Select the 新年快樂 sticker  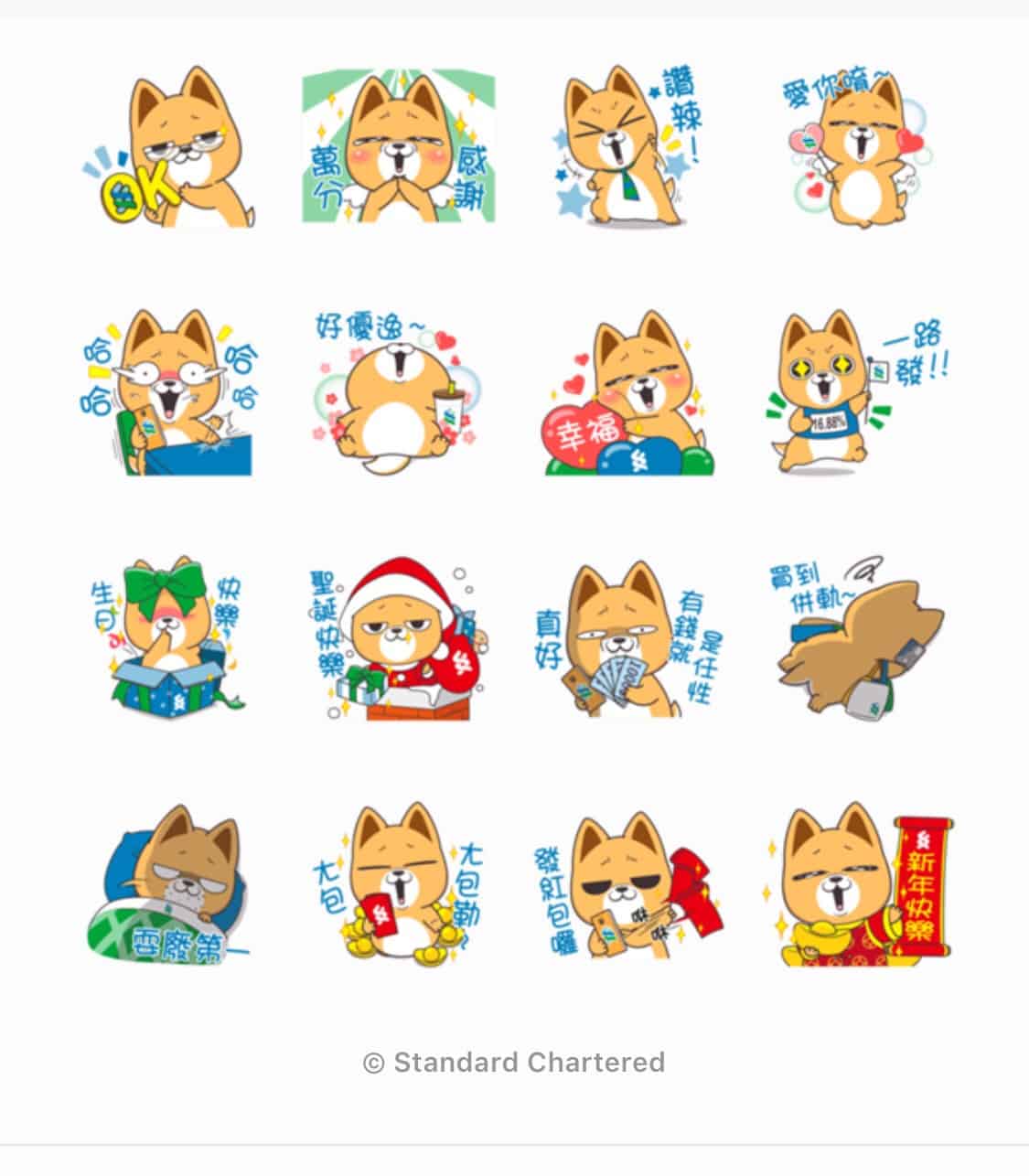coord(860,883)
